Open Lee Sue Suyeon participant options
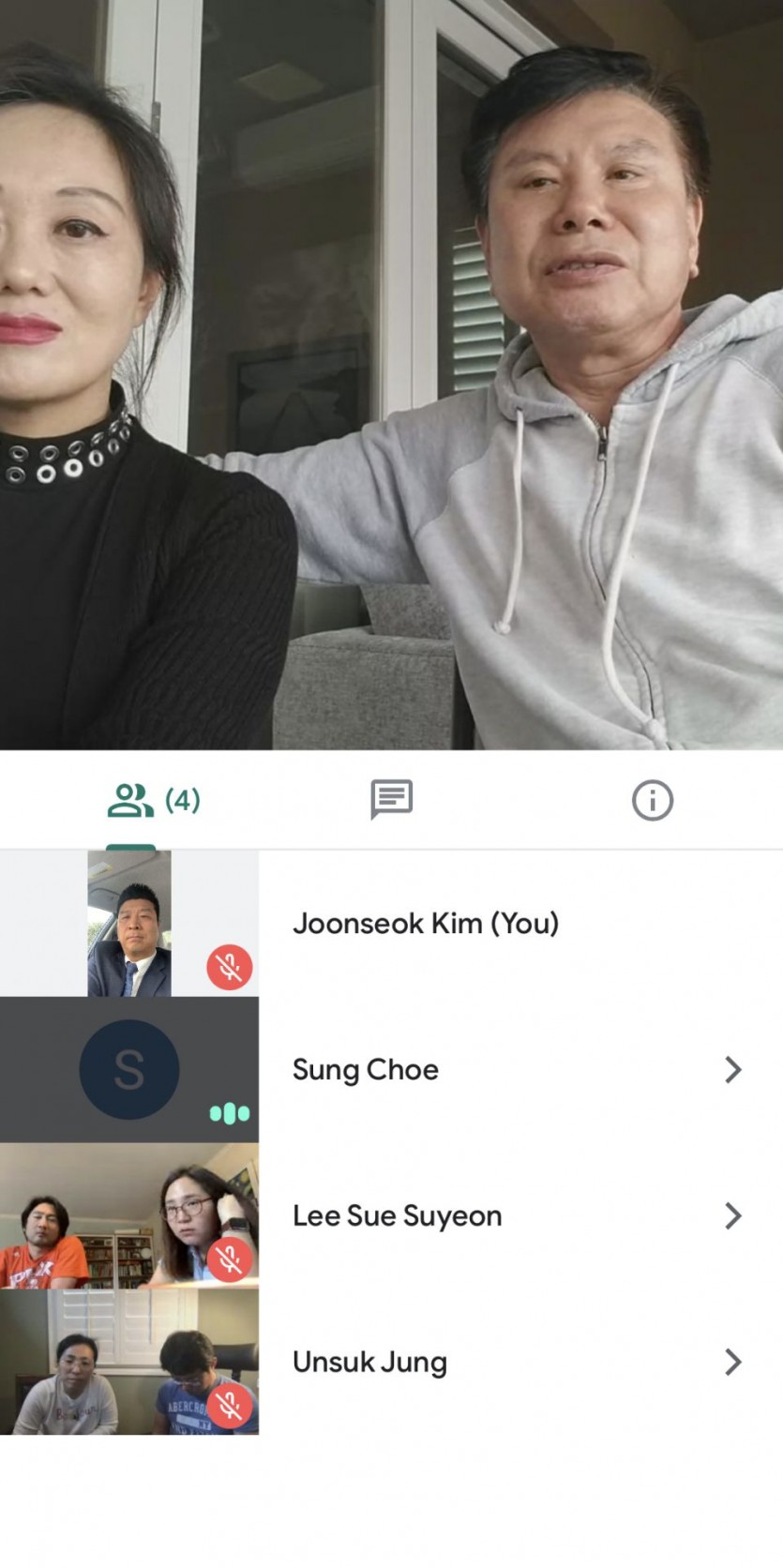This screenshot has width=783, height=1568. coord(732,1215)
